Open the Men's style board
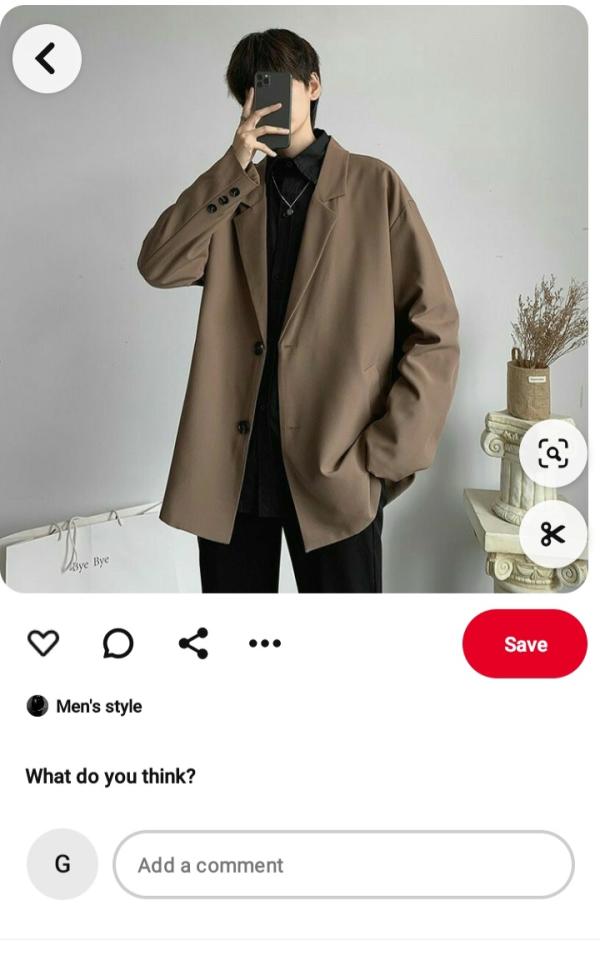This screenshot has height=956, width=600. click(x=98, y=706)
